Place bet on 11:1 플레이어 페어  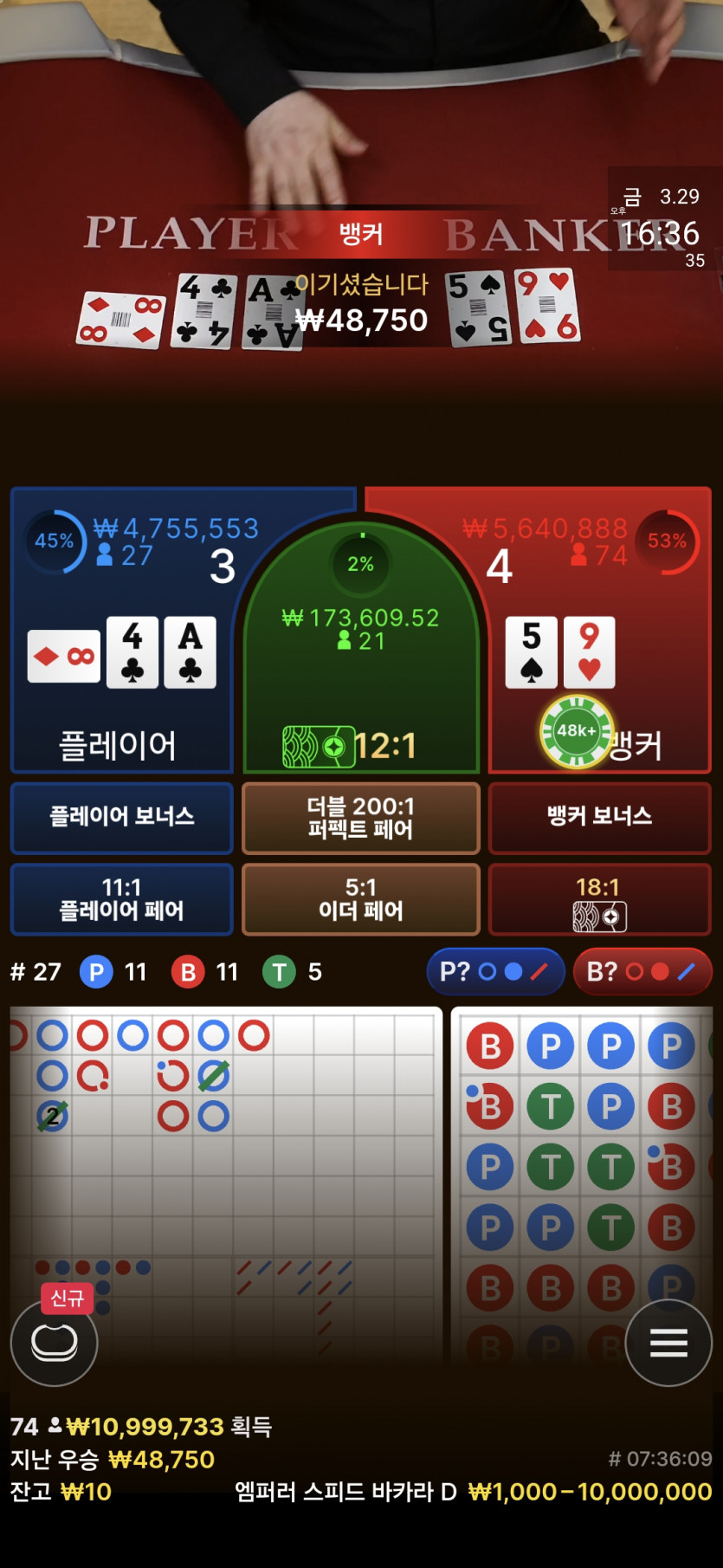pyautogui.click(x=122, y=898)
